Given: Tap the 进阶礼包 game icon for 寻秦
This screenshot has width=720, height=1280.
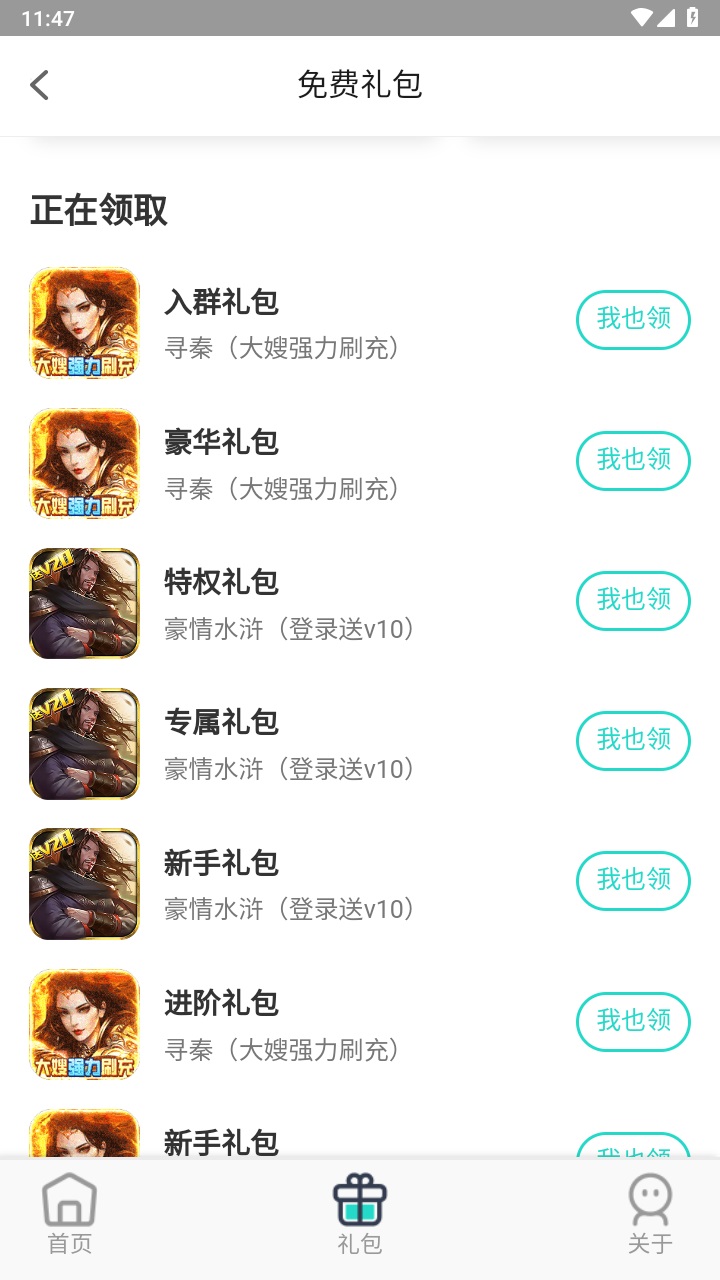Looking at the screenshot, I should (84, 1023).
